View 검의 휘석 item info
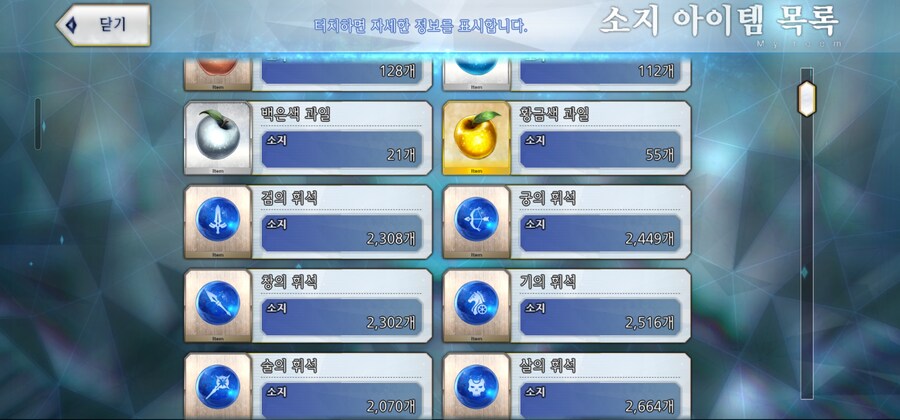This screenshot has height=420, width=900. pos(308,222)
